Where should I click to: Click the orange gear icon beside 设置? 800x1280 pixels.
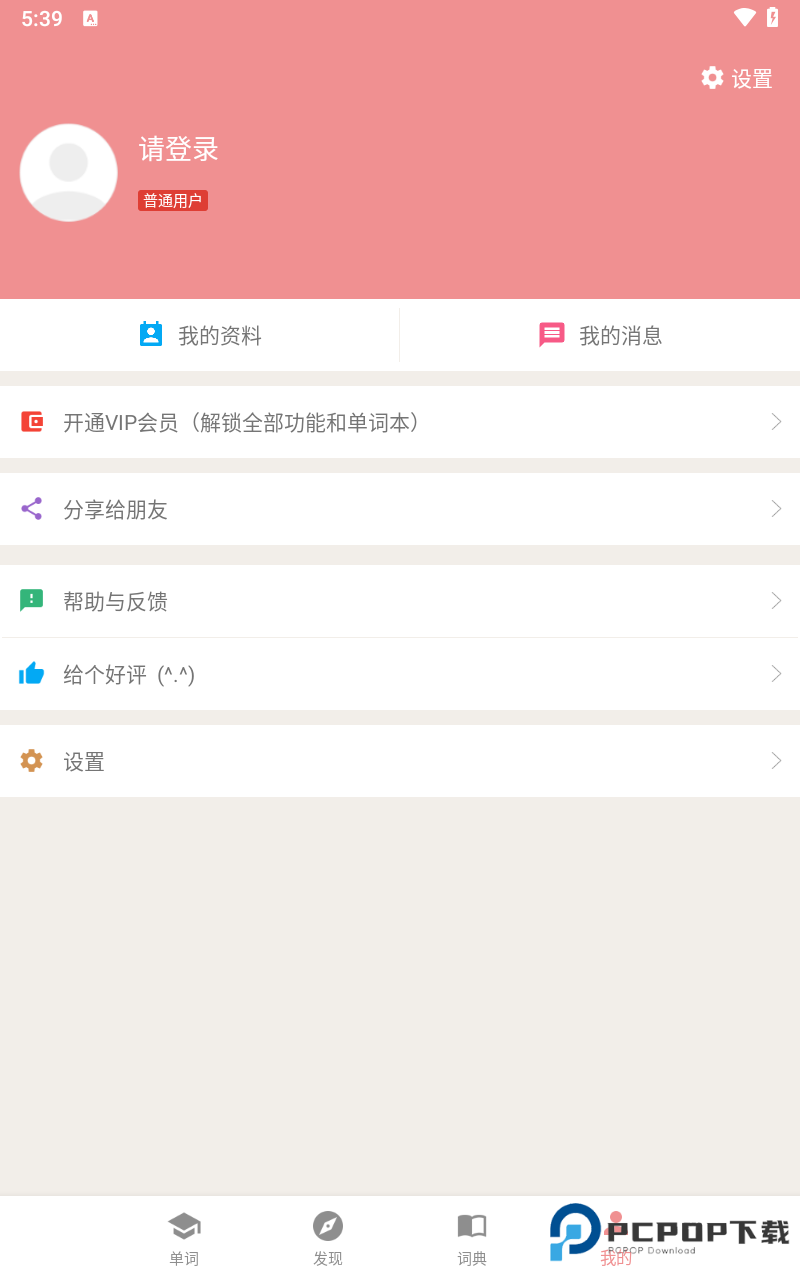click(31, 761)
